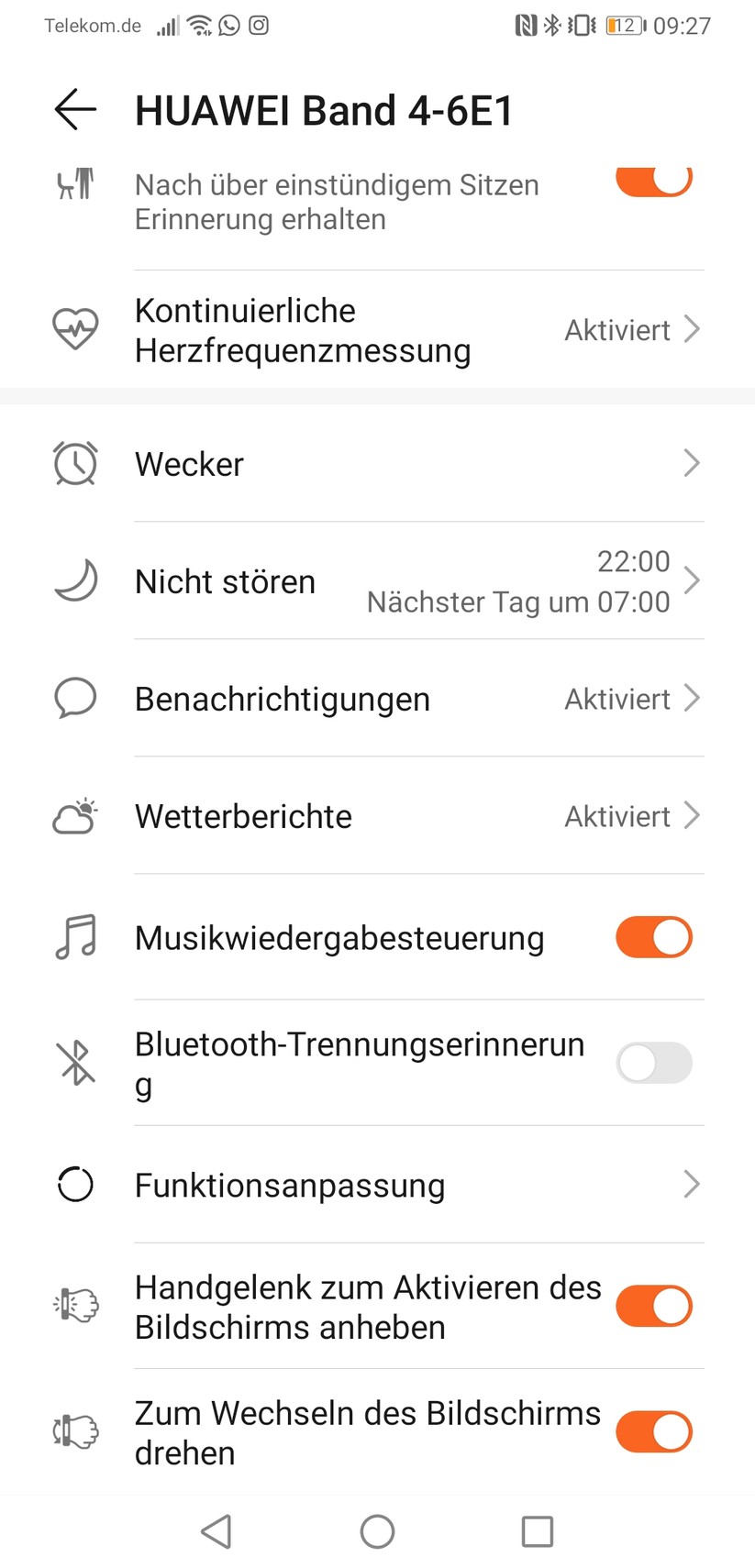
Task: Toggle Handgelenk zum Aktivieren des Bildschirms anheben
Action: 653,1307
